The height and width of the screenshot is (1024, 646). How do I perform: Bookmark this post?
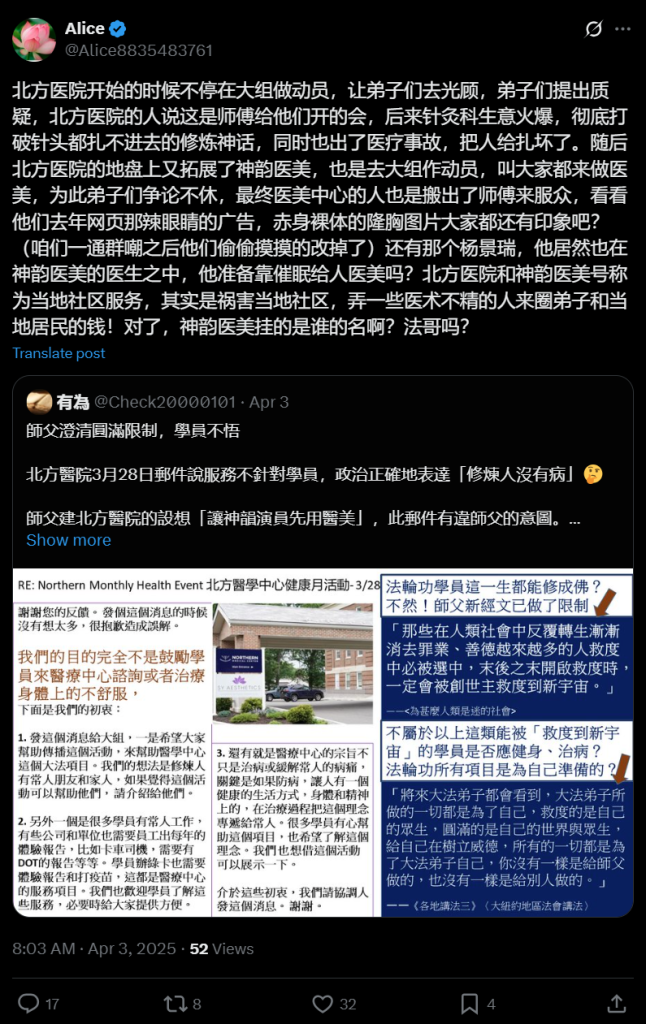[470, 1003]
